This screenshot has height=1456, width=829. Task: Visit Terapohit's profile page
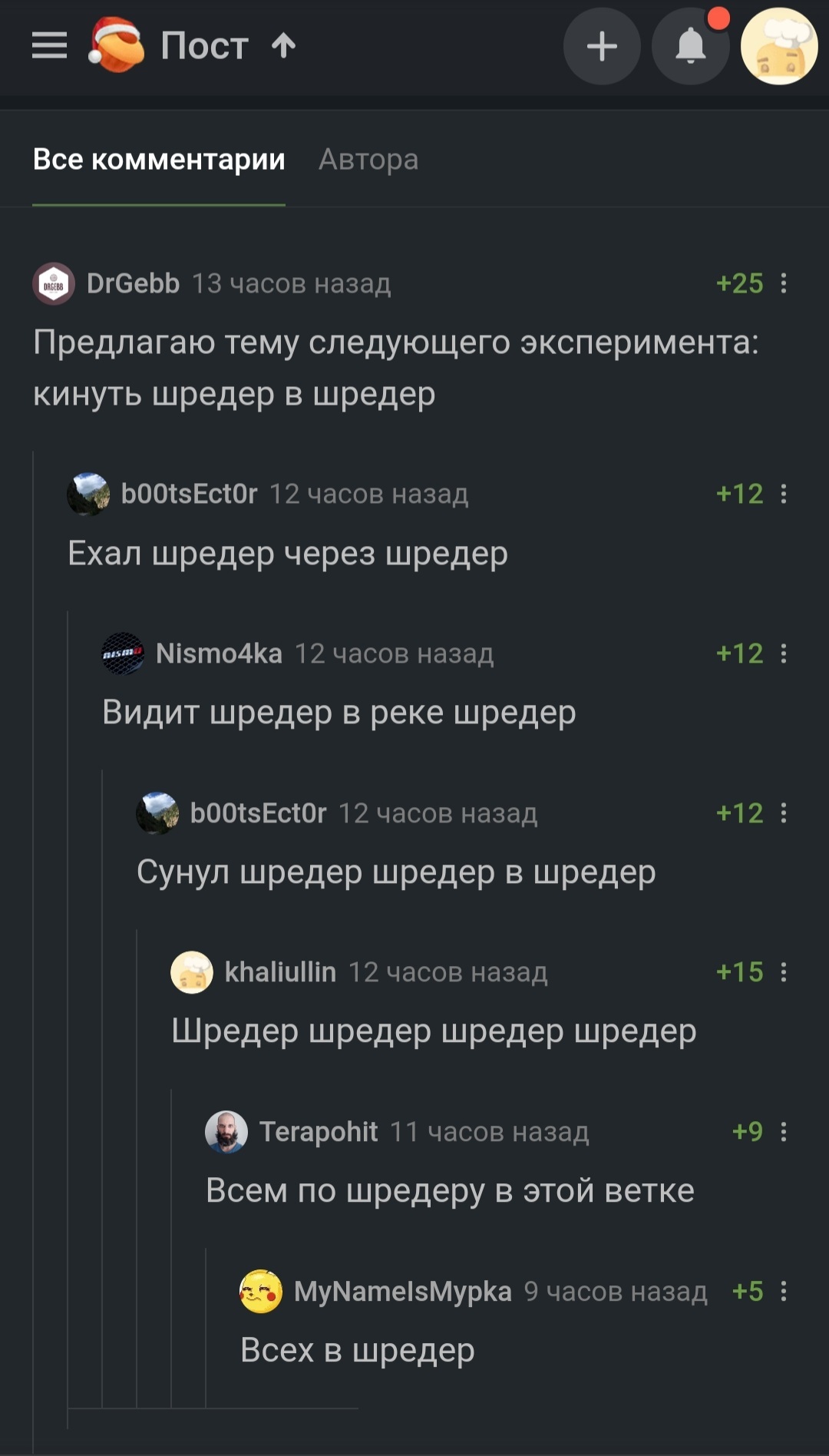319,1132
